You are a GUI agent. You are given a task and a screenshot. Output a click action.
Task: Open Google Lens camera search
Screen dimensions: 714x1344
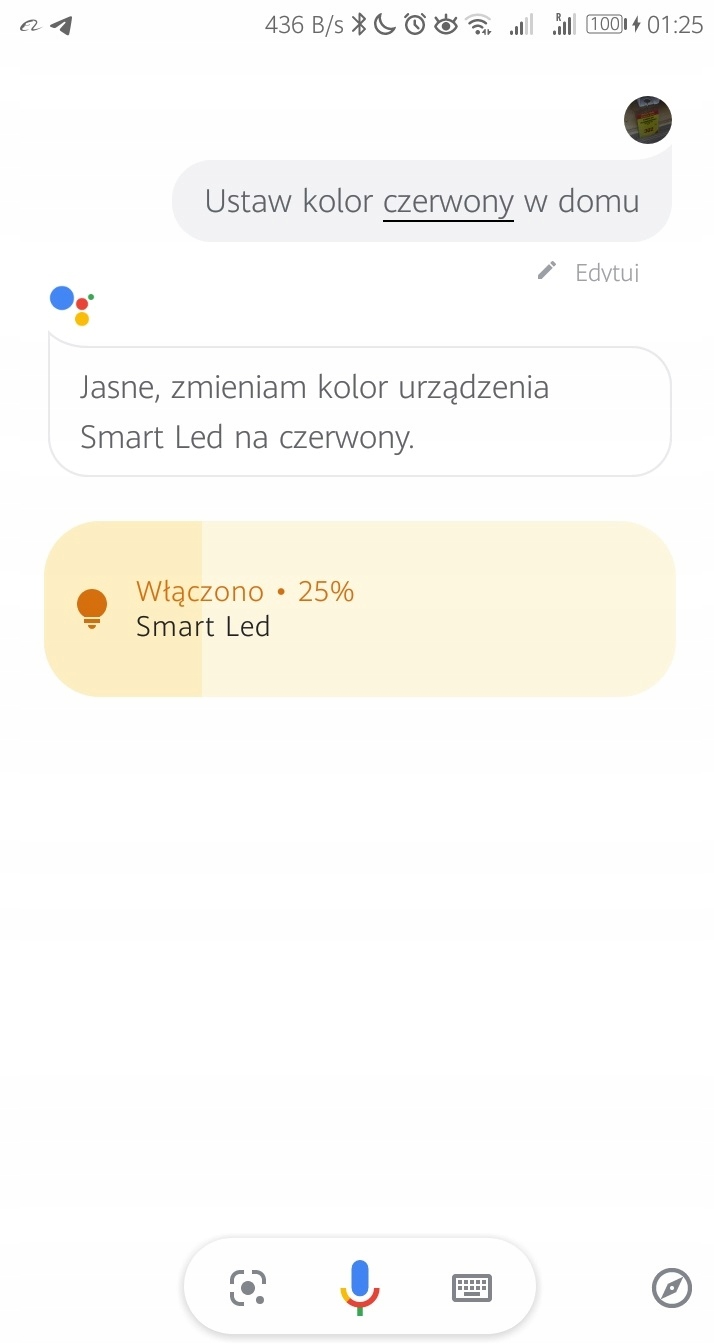[x=248, y=1286]
